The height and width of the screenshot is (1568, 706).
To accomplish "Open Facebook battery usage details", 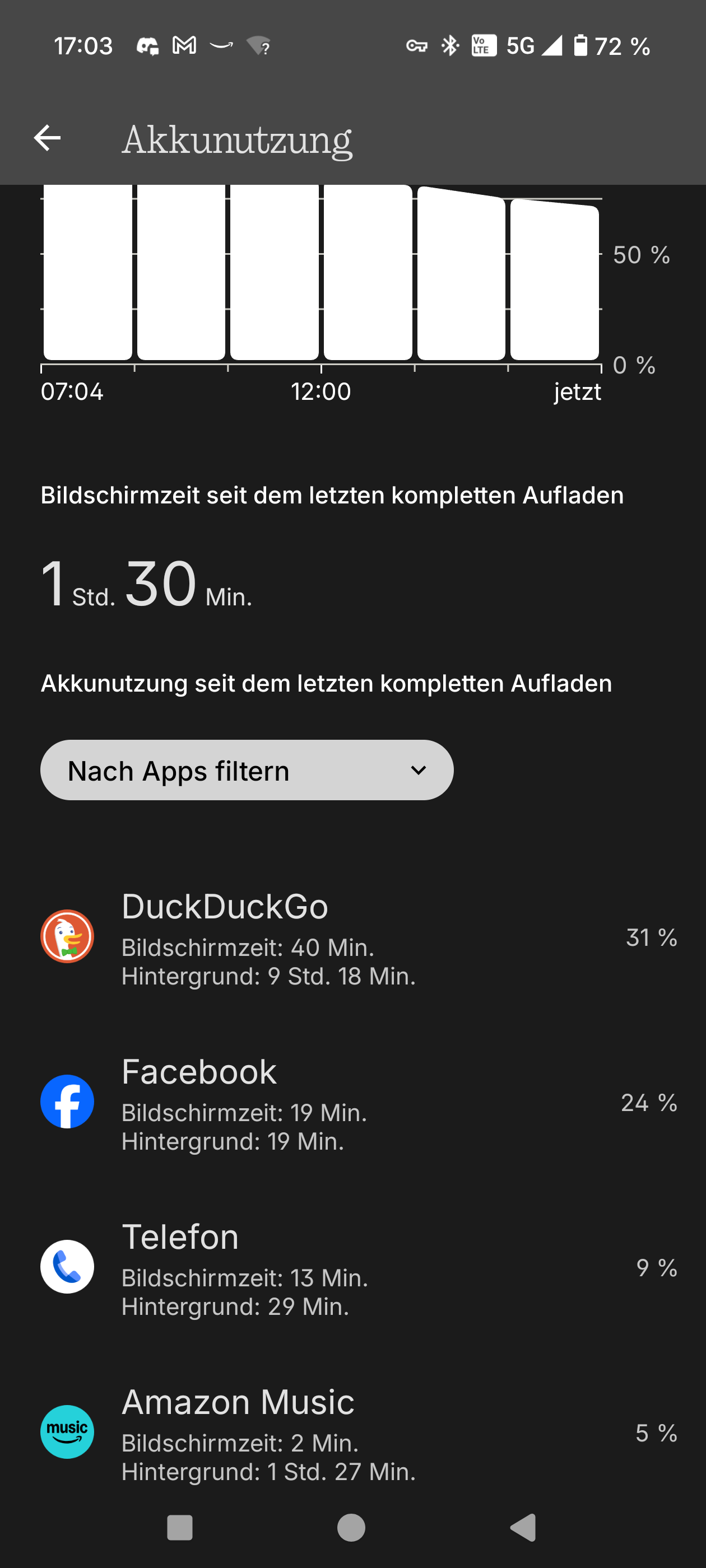I will (x=354, y=1102).
